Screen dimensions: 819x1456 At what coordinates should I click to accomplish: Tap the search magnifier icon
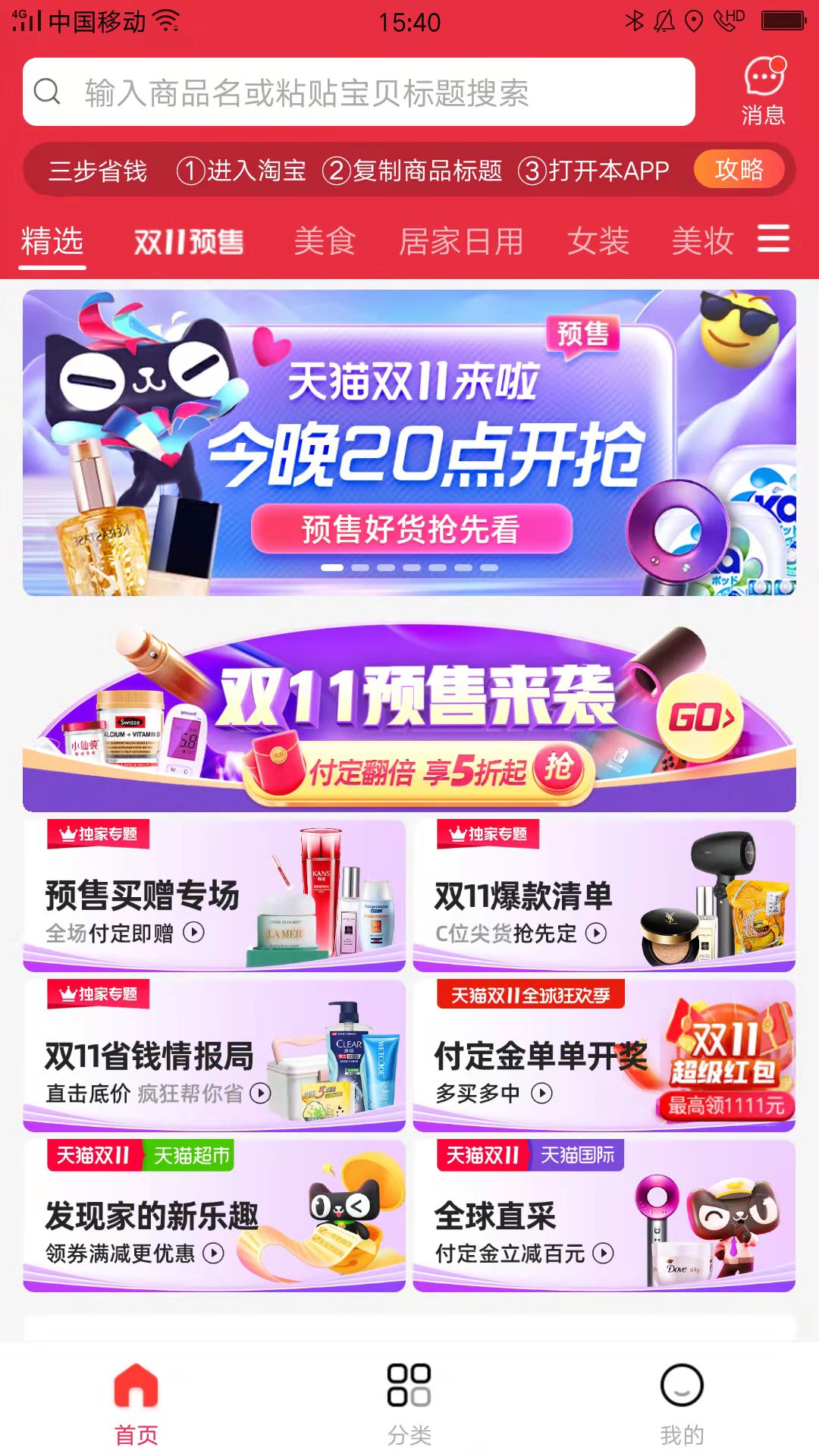click(48, 91)
